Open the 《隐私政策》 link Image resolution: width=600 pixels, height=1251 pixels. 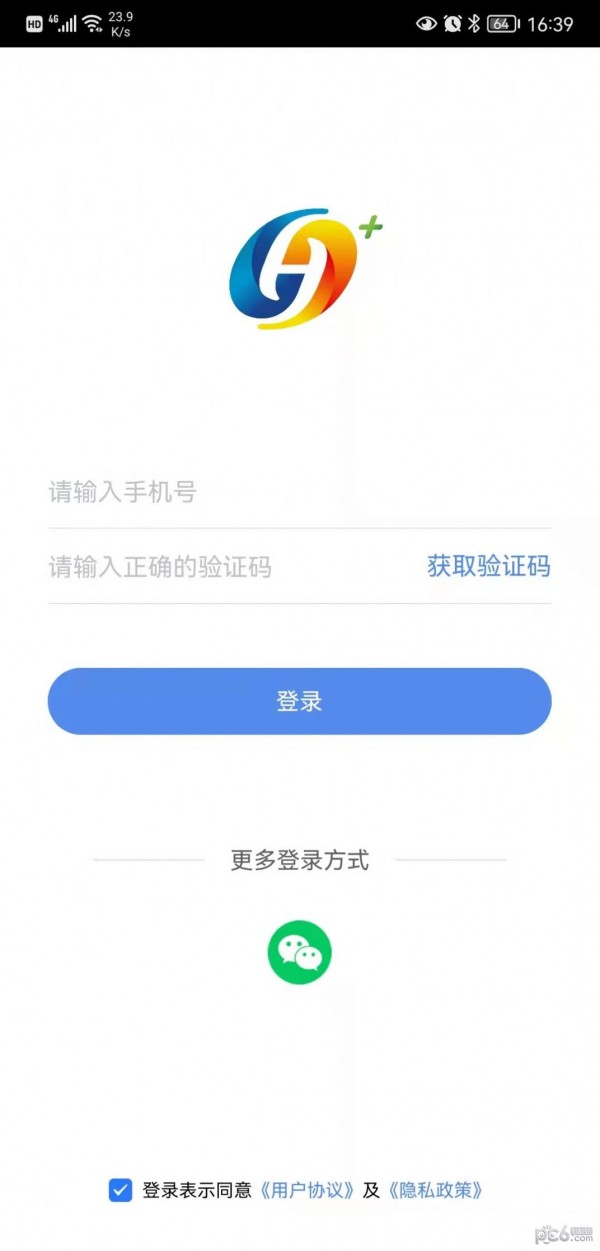coord(436,1190)
